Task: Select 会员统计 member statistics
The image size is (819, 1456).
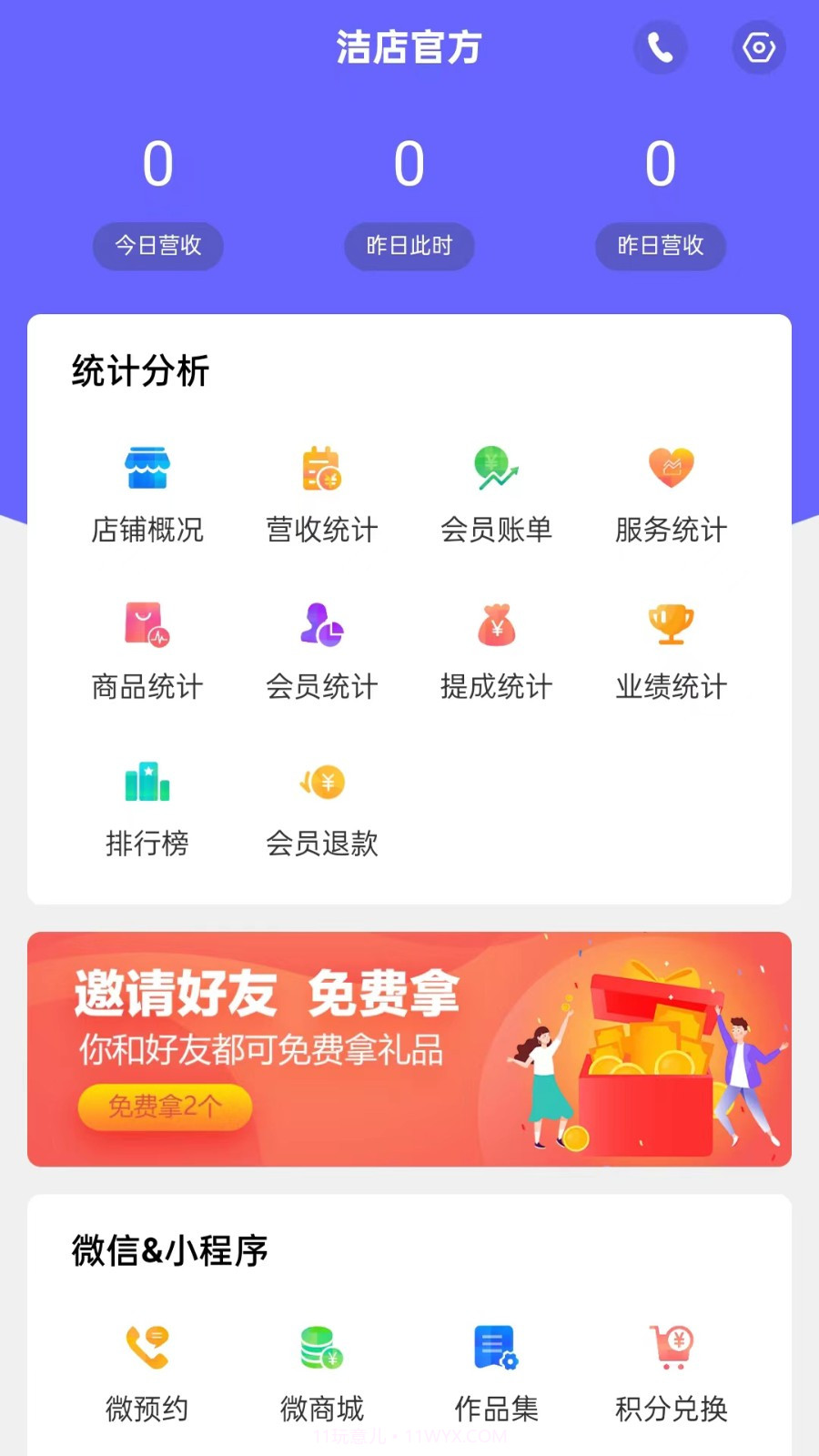Action: (x=320, y=648)
